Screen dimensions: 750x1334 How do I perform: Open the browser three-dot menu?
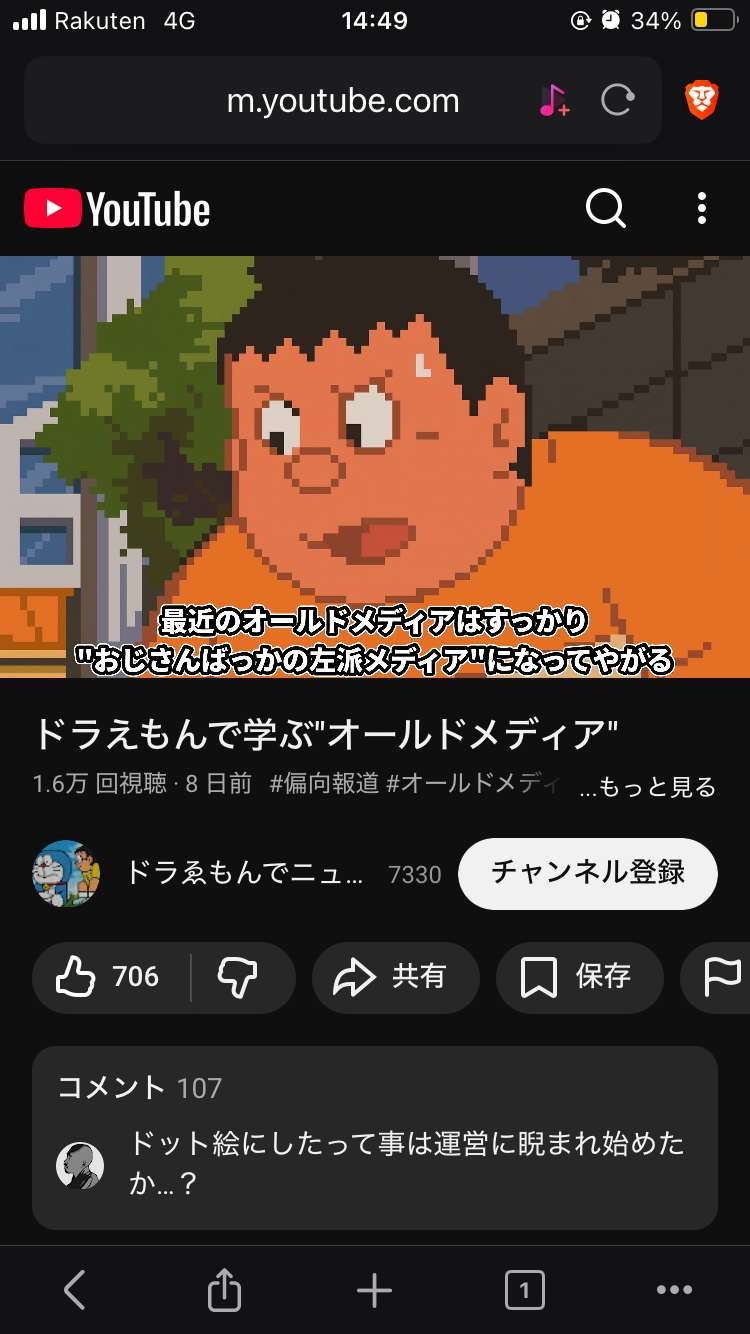pyautogui.click(x=675, y=1289)
